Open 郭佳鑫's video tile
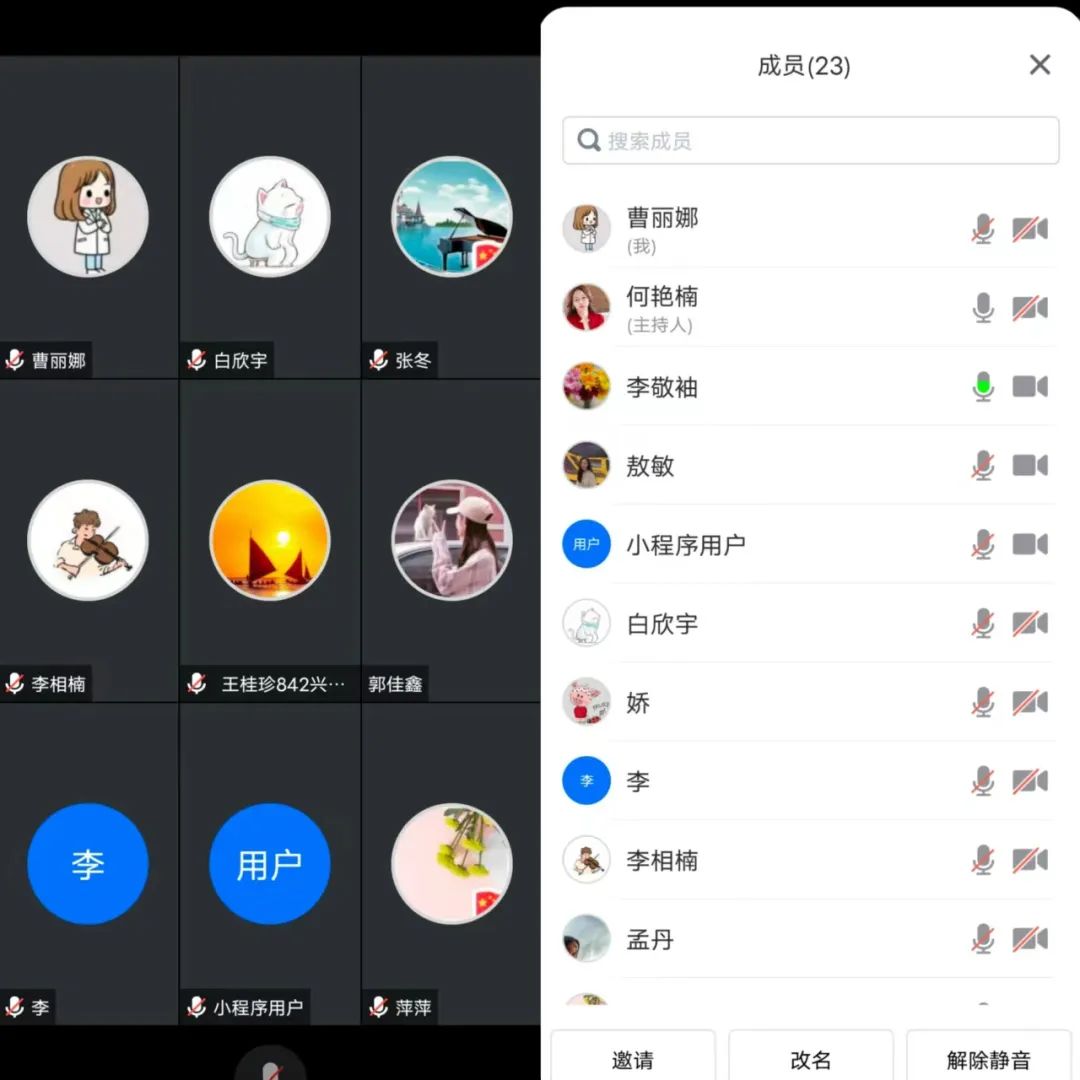This screenshot has height=1080, width=1080. coord(451,540)
